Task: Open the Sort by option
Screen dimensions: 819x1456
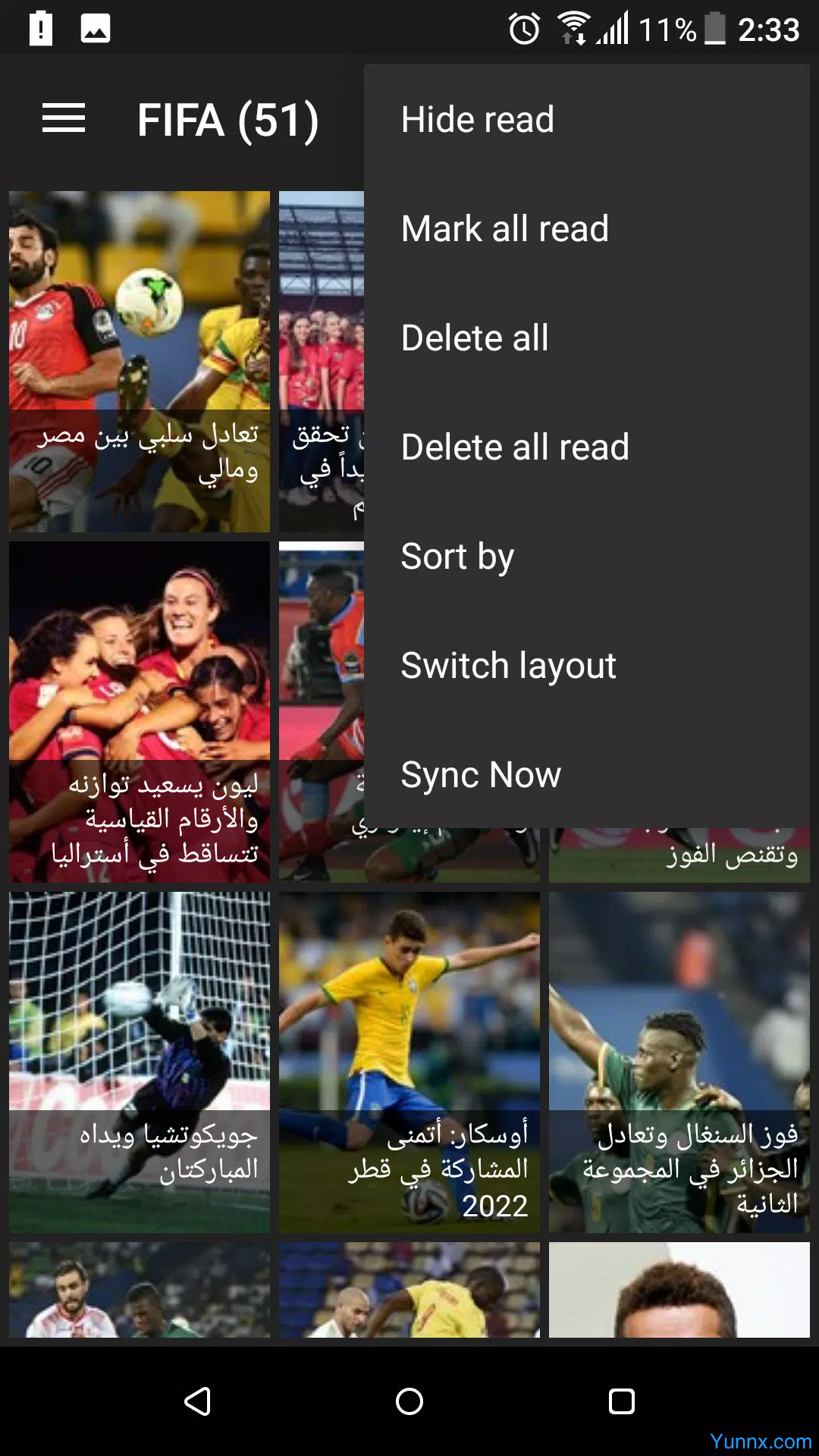Action: point(457,557)
